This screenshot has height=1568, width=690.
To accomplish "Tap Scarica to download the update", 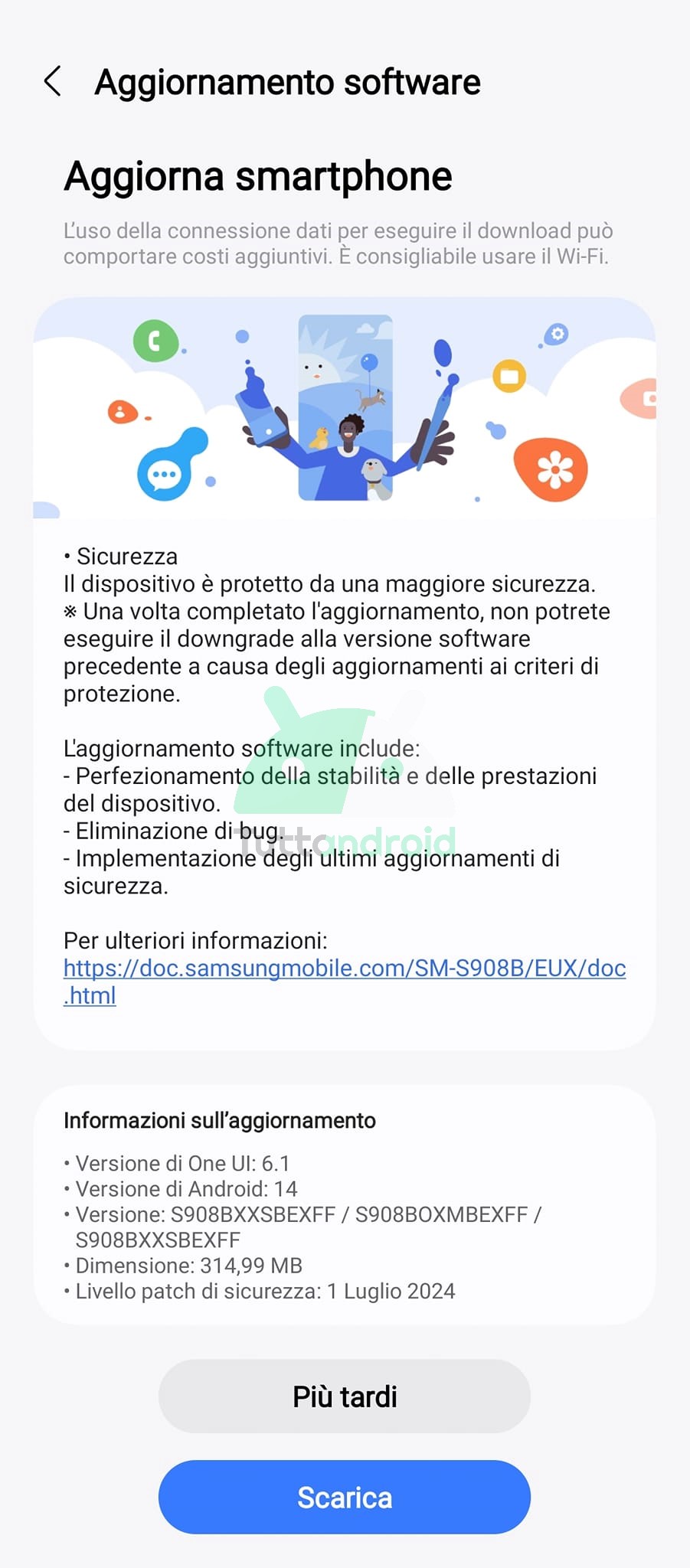I will click(x=345, y=1498).
